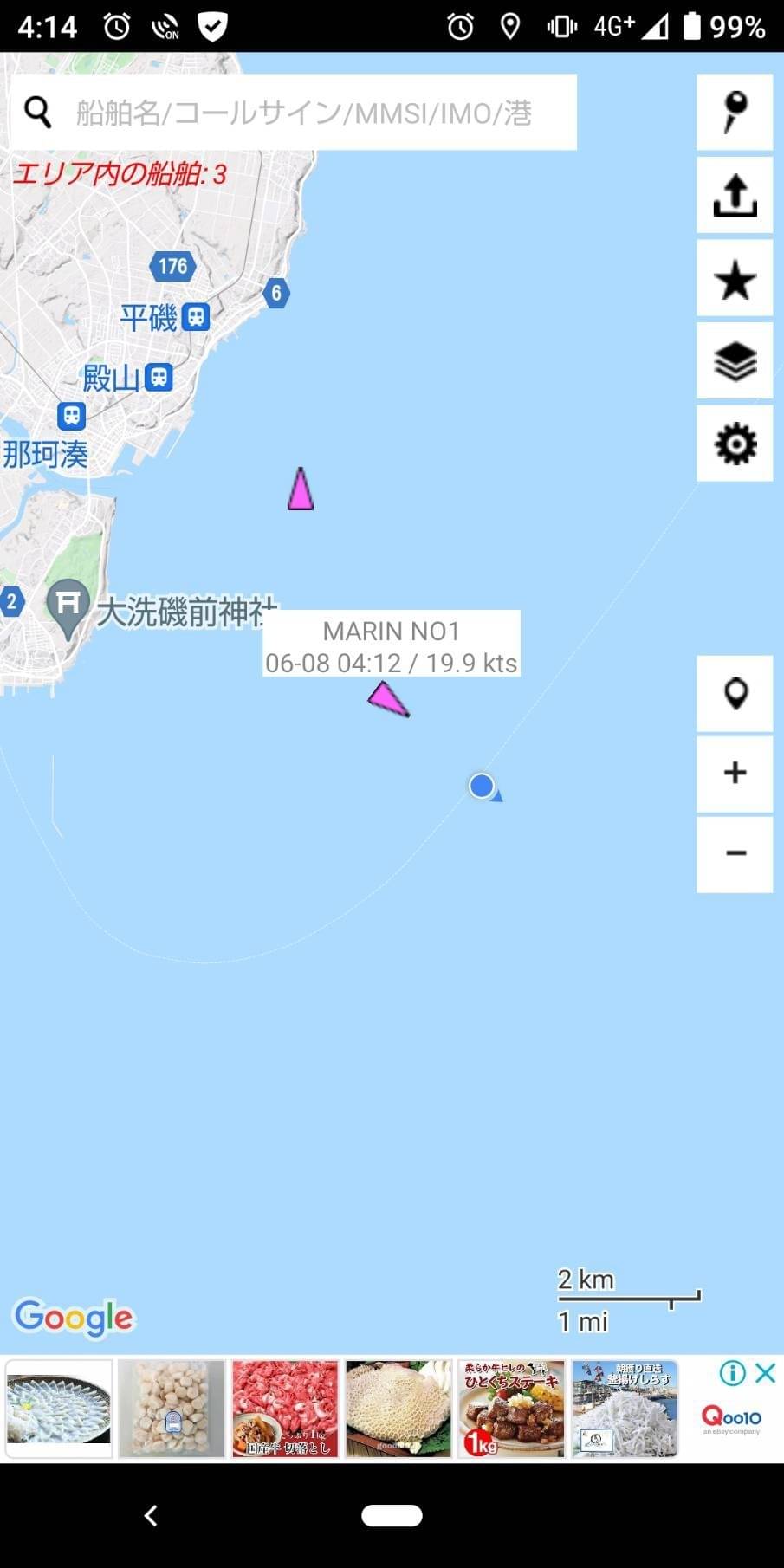
Task: Open the ad info icon
Action: (x=732, y=1372)
